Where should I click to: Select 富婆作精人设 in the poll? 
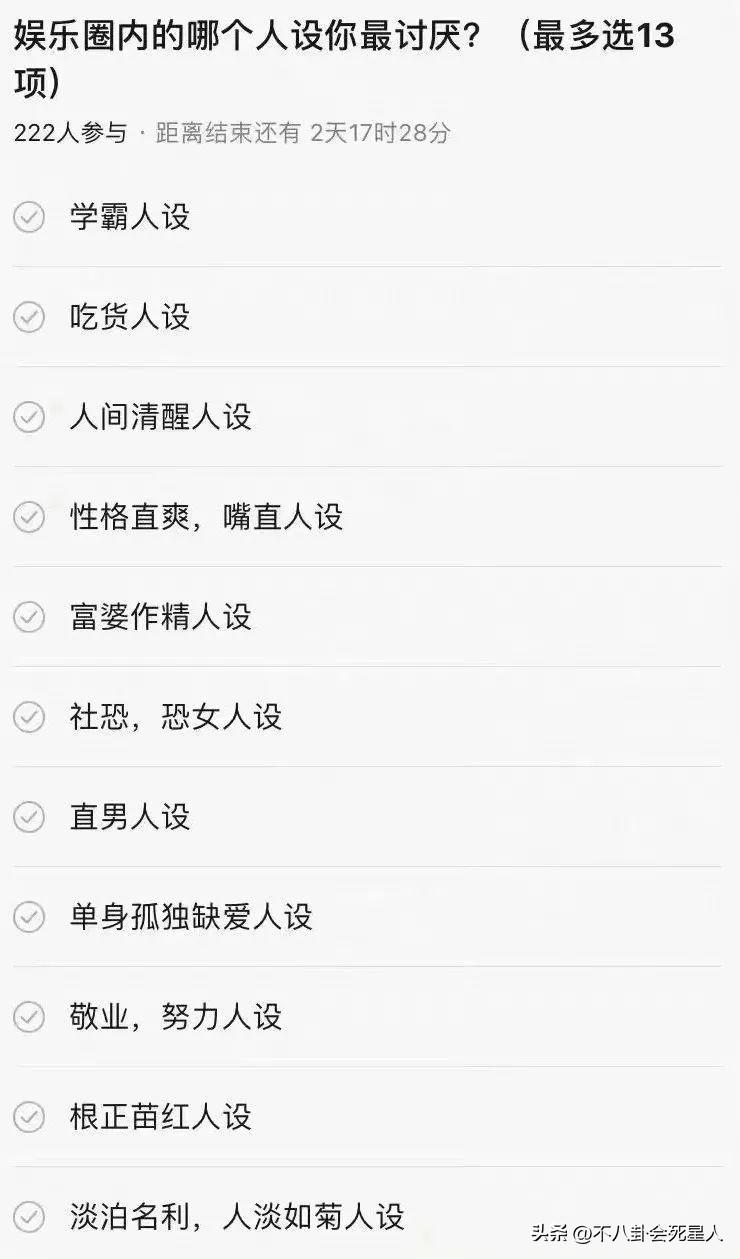367,617
